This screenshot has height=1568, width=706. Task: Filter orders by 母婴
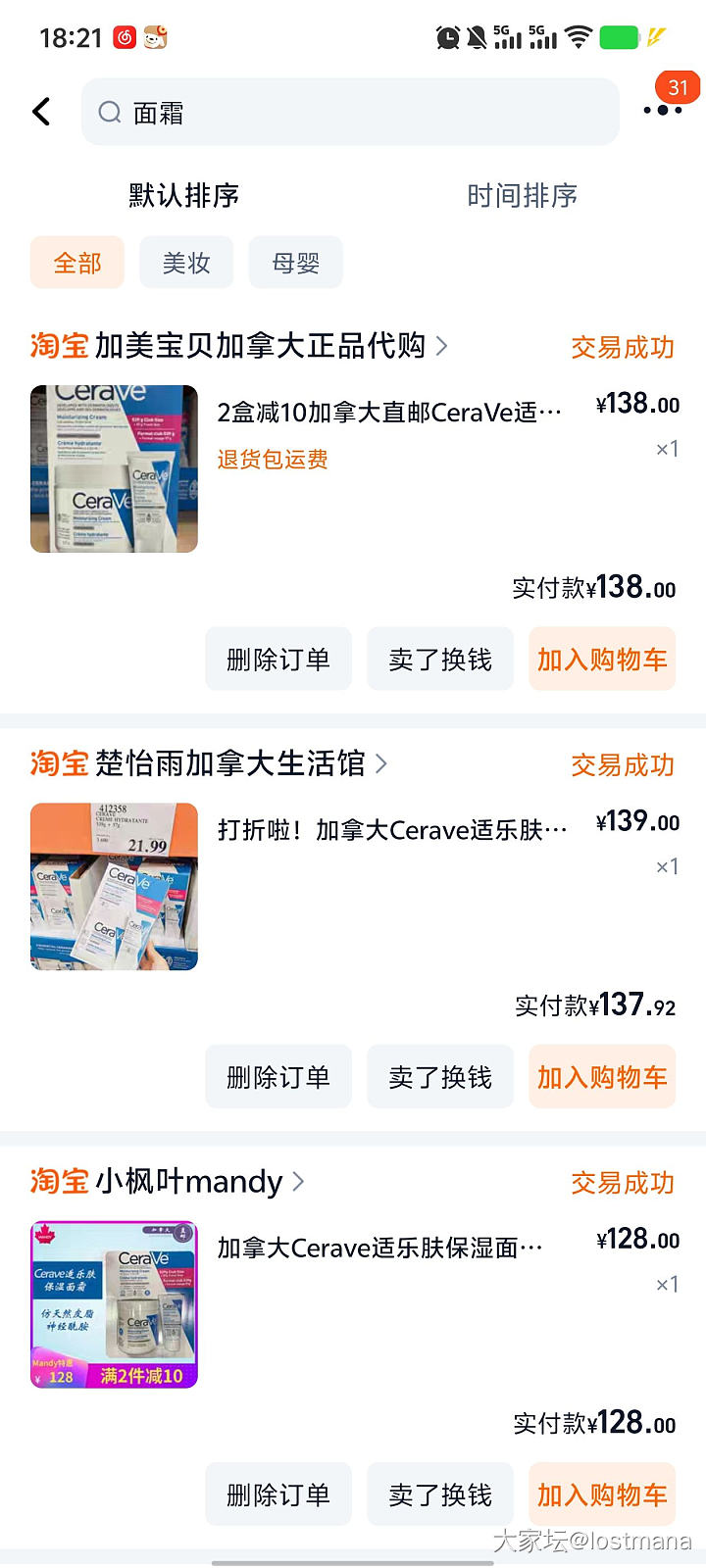click(295, 263)
